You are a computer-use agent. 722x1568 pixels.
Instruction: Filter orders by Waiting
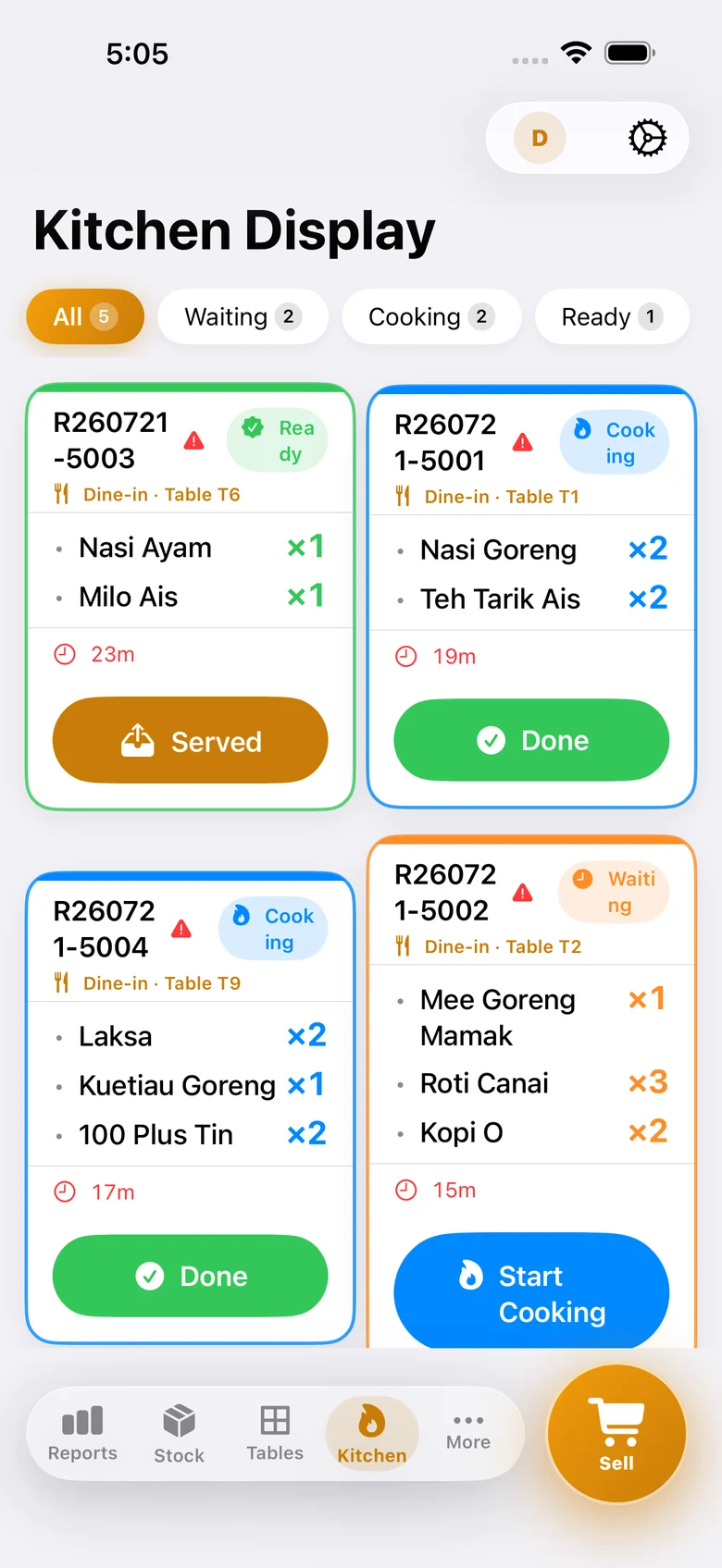click(x=243, y=316)
